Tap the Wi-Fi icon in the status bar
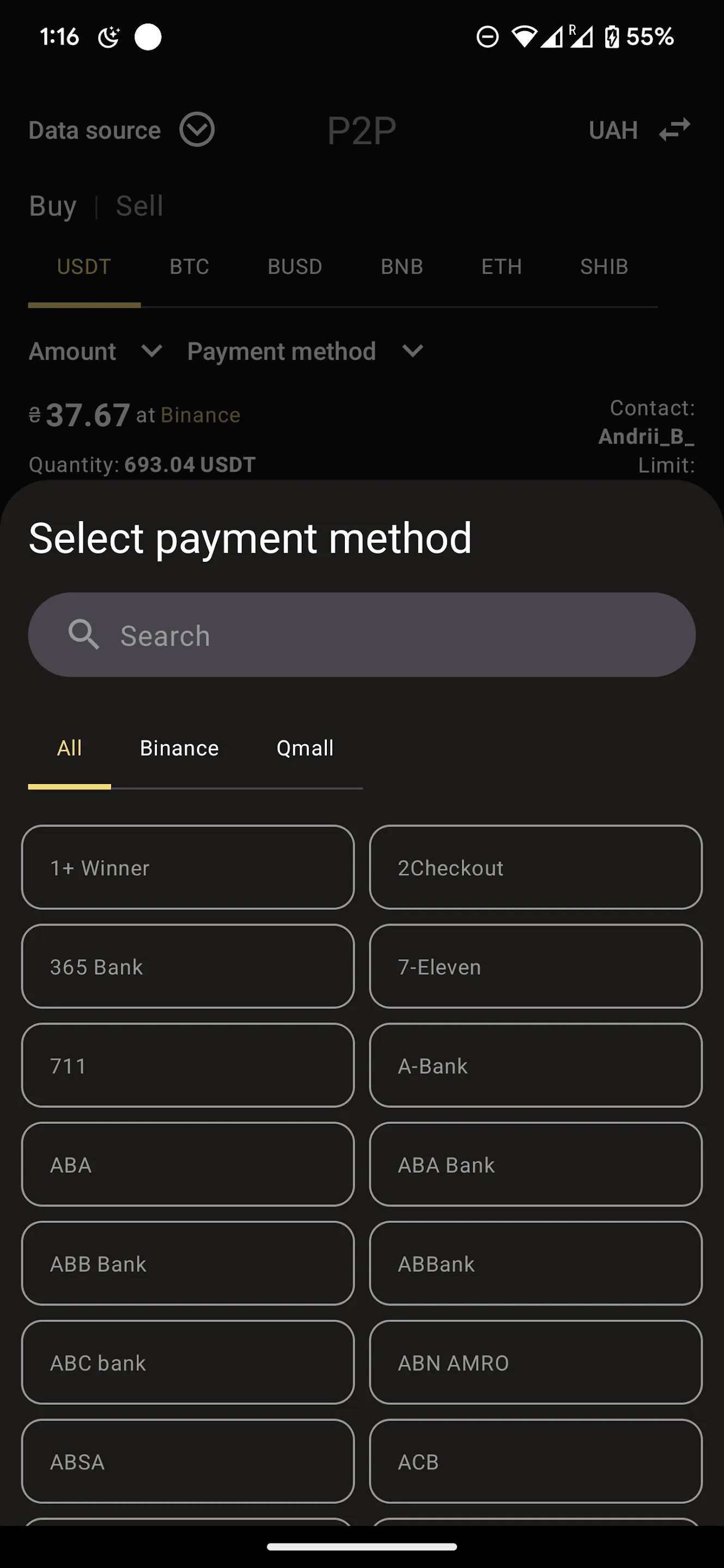 [x=526, y=37]
